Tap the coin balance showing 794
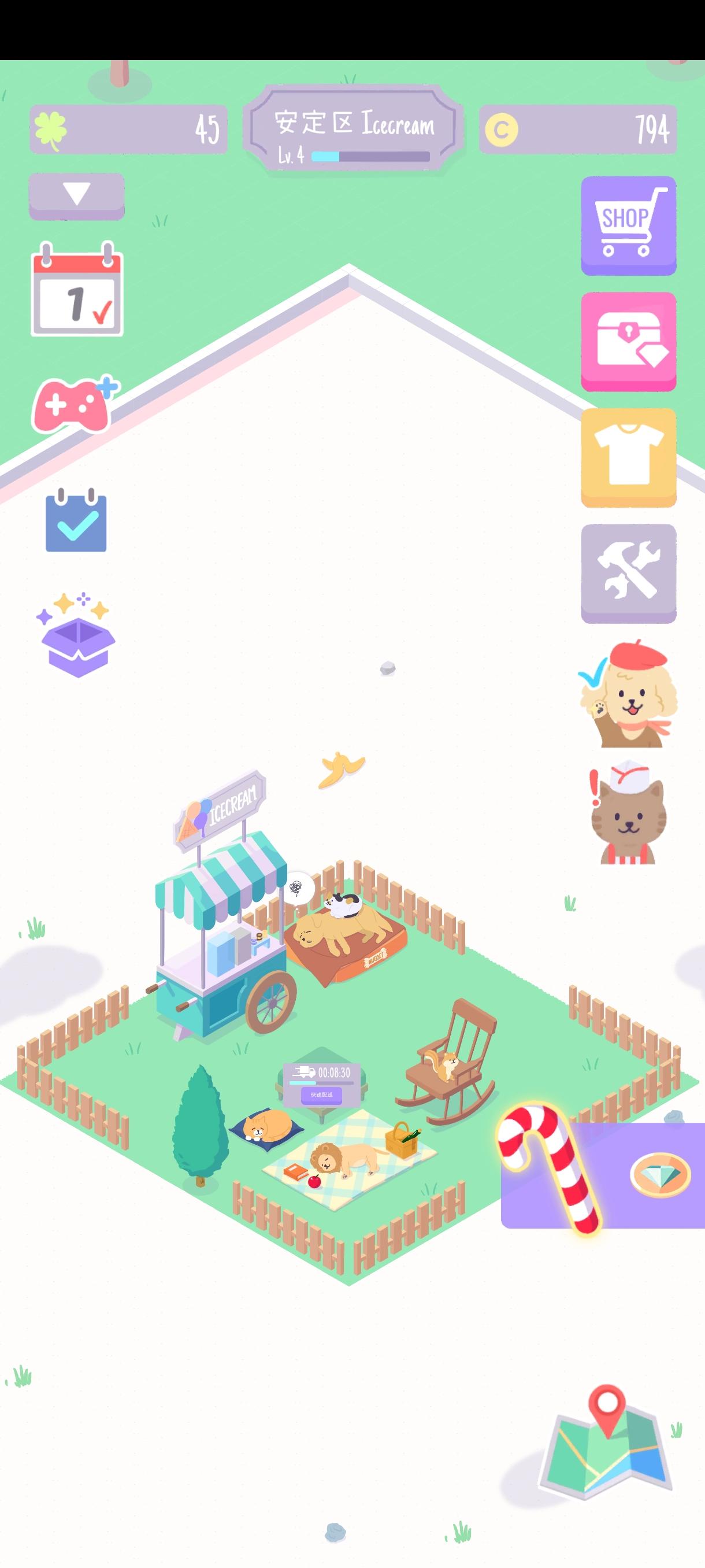This screenshot has width=705, height=1568. tap(577, 128)
